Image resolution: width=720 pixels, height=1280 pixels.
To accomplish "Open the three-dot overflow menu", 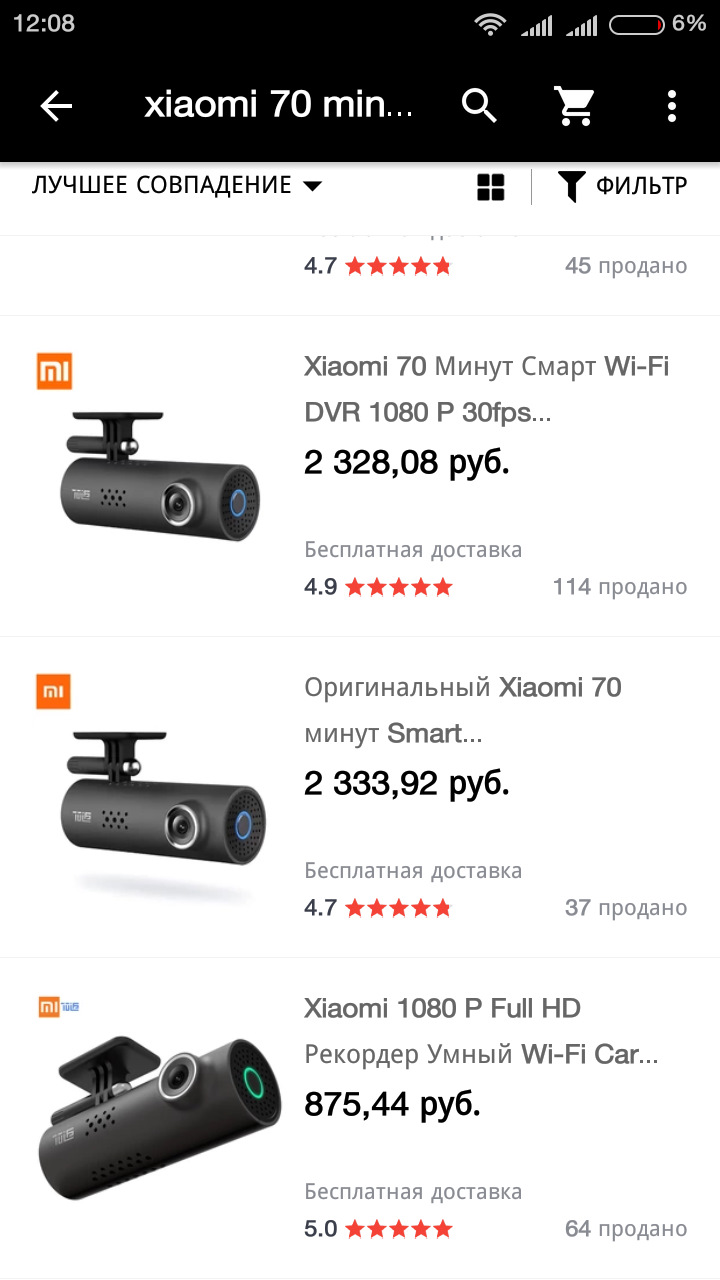I will click(x=671, y=106).
